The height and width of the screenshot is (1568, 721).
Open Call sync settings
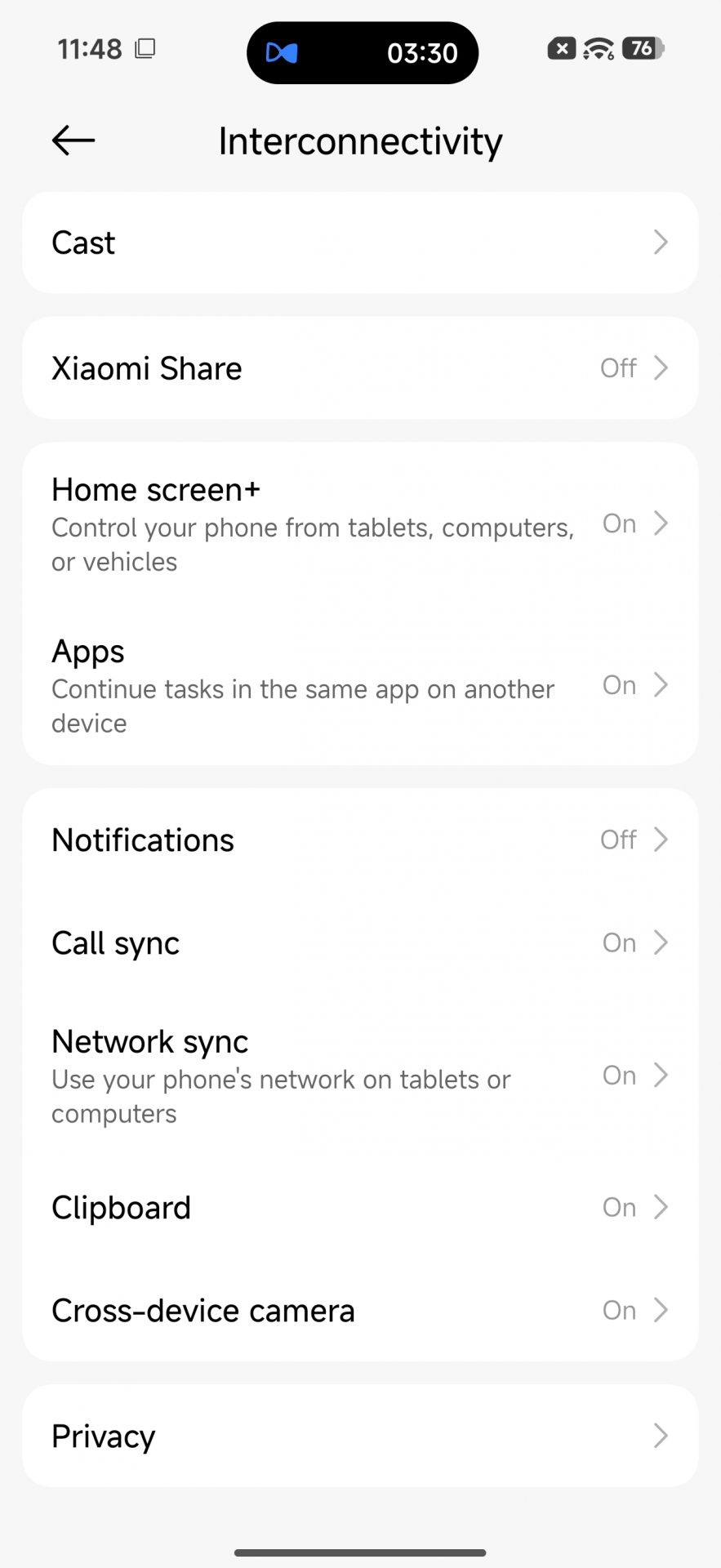click(x=359, y=942)
